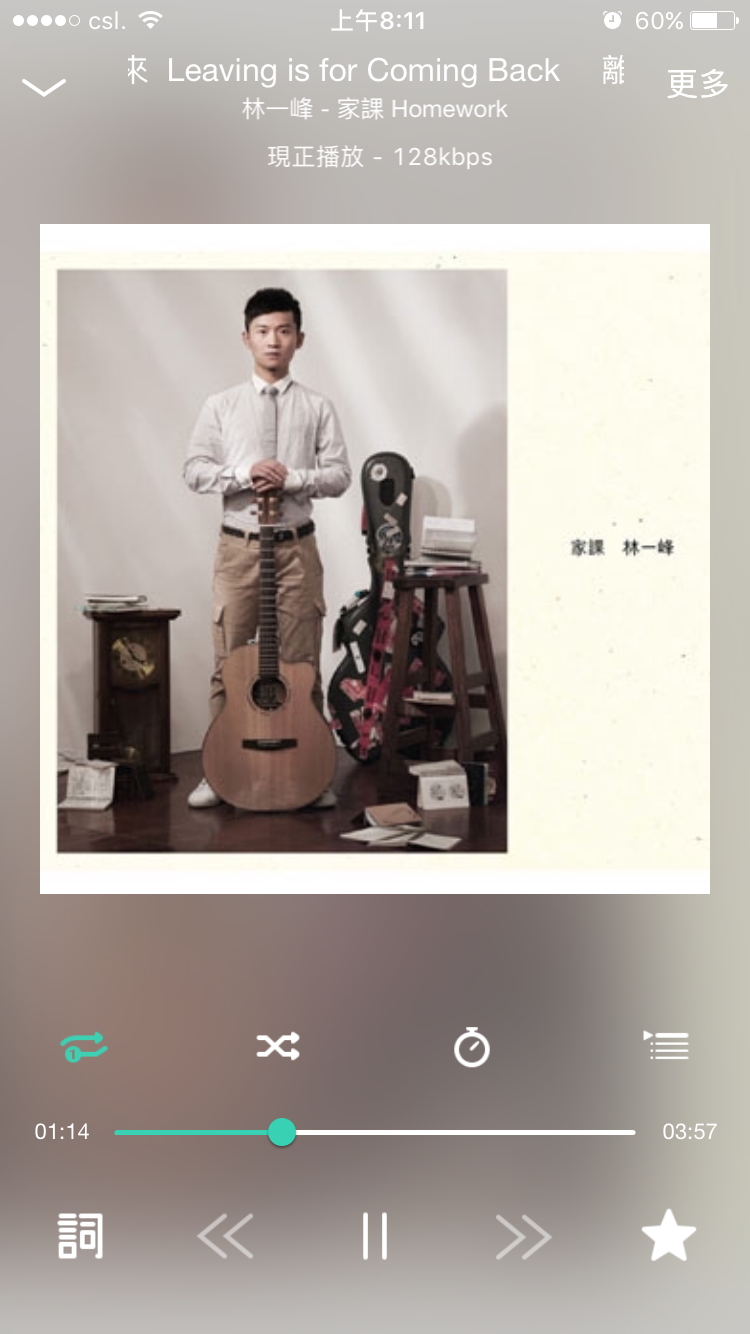The width and height of the screenshot is (750, 1334).
Task: Show the current play queue list
Action: click(666, 1046)
